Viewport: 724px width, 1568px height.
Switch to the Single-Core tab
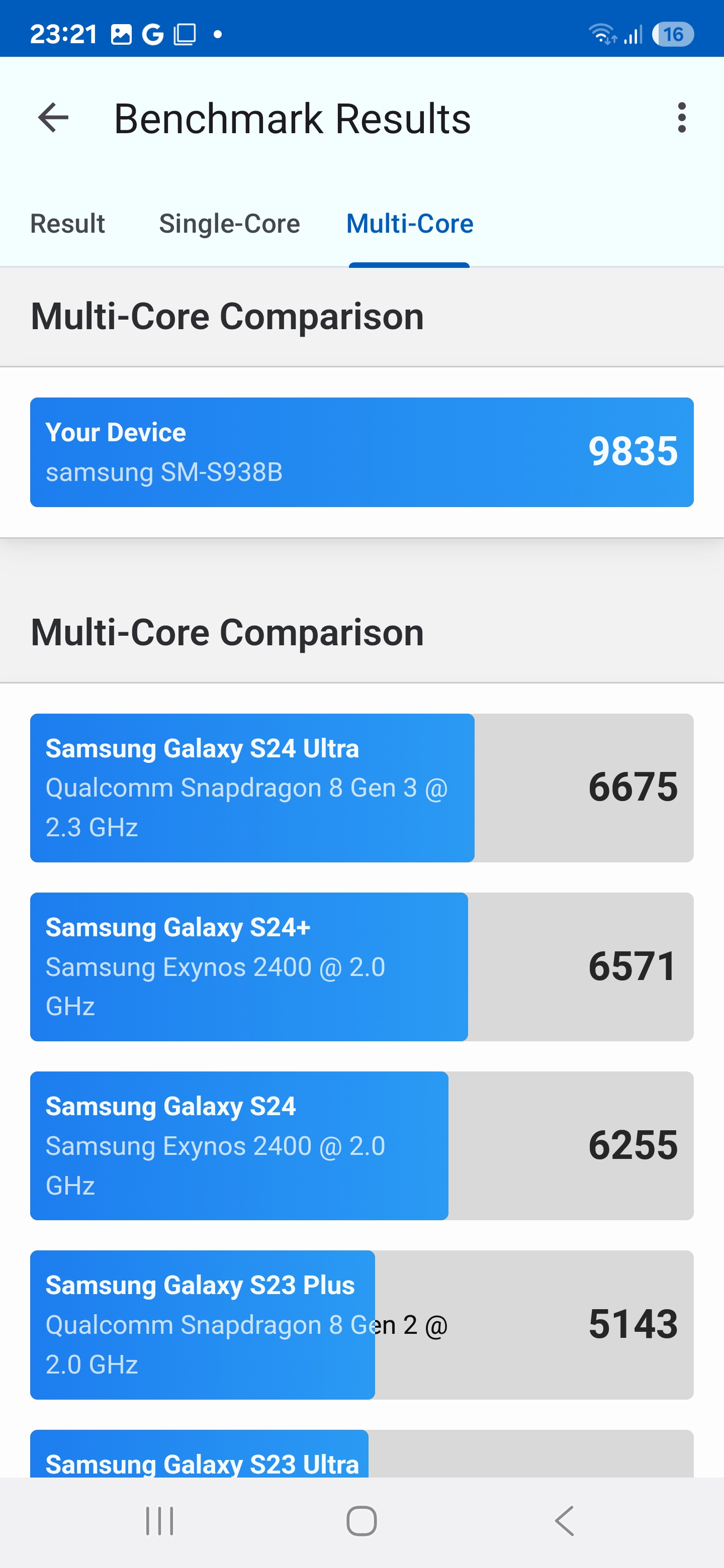pyautogui.click(x=230, y=224)
